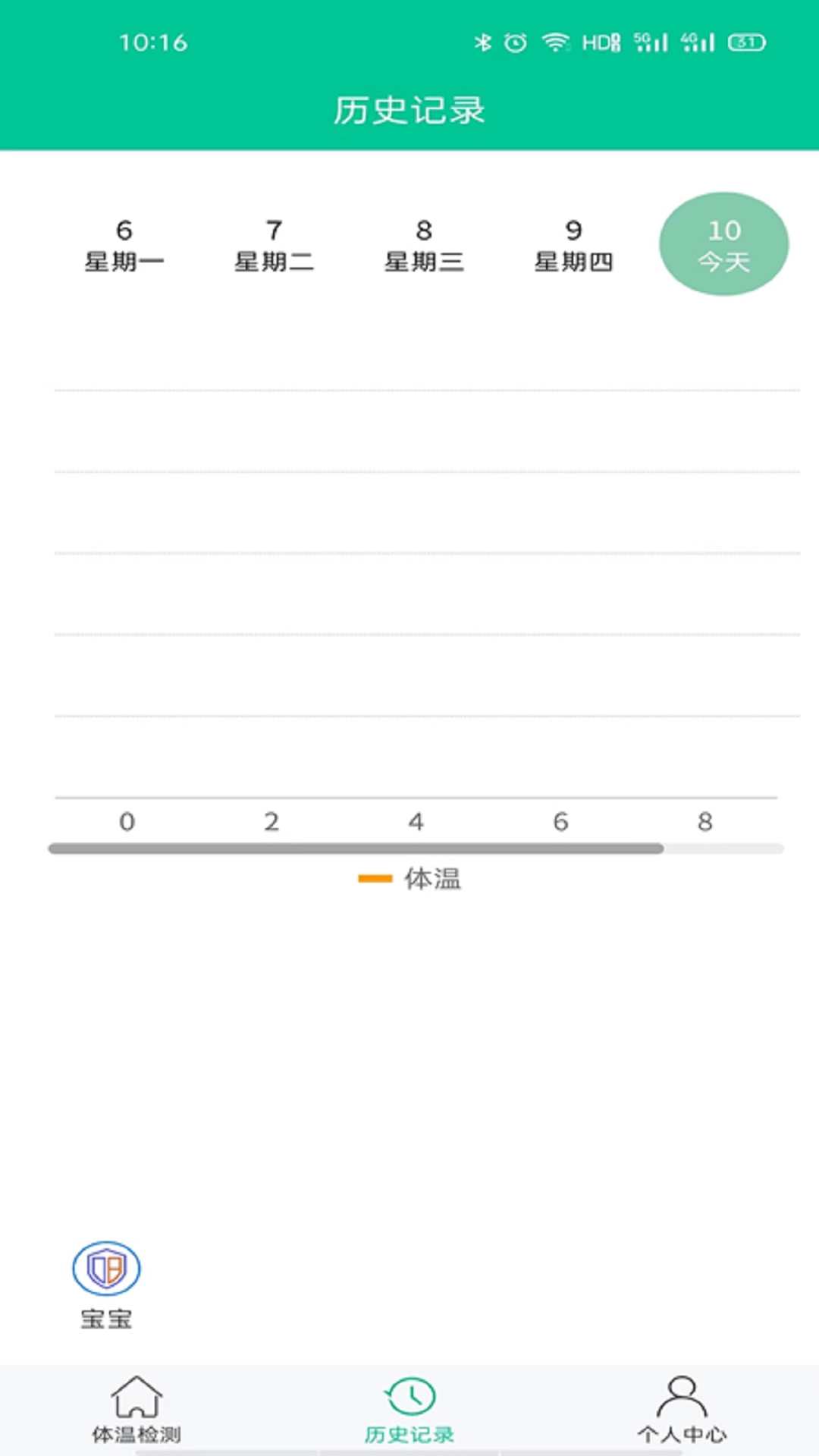
Task: Select Tuesday the 7th (星期二)
Action: [x=274, y=245]
